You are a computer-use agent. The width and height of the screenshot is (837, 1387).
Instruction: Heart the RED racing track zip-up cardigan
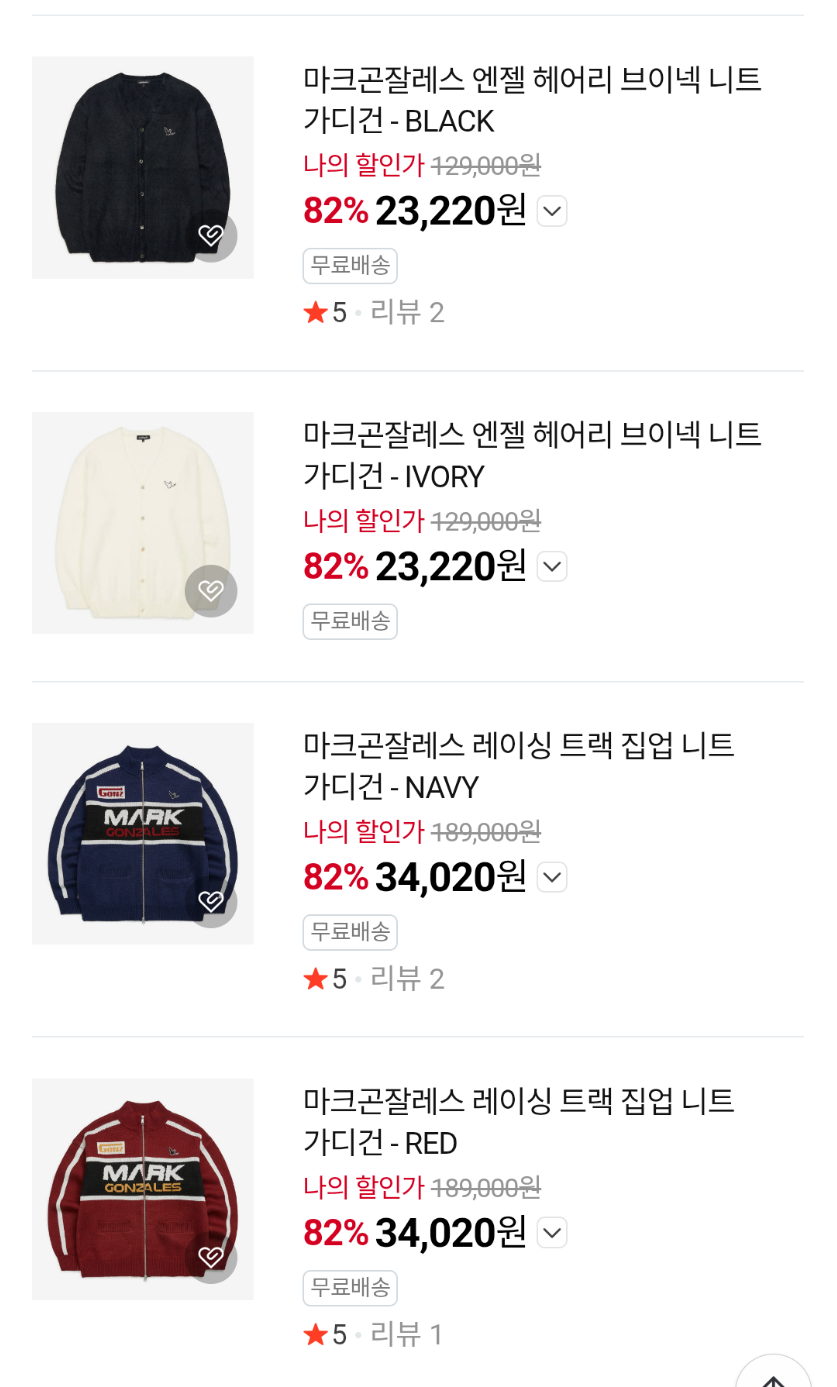[211, 1257]
